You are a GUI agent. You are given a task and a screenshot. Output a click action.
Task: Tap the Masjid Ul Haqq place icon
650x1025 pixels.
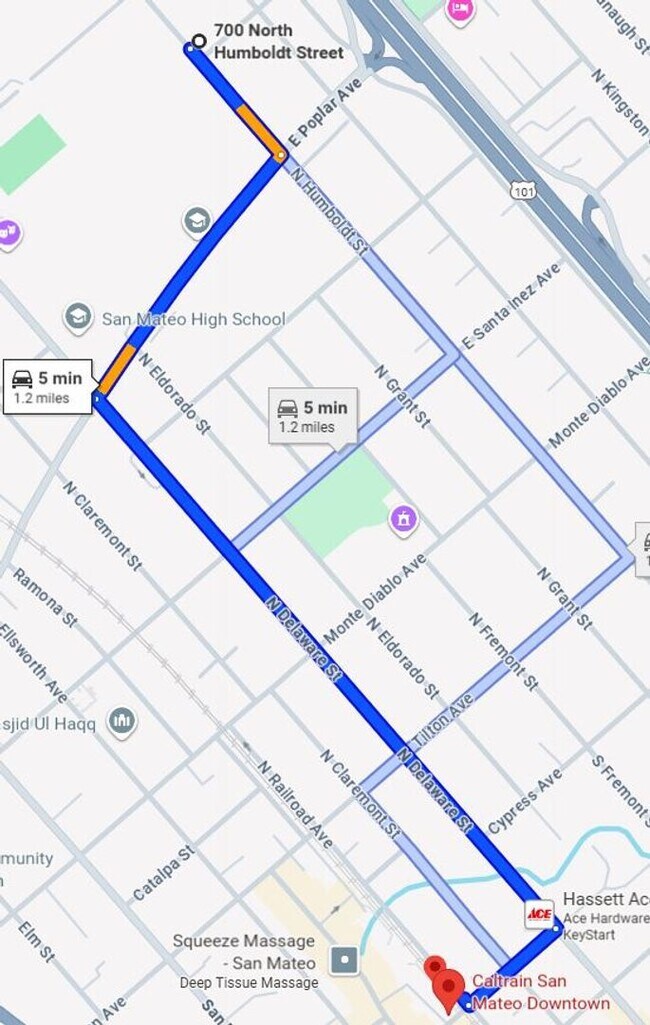tap(122, 721)
